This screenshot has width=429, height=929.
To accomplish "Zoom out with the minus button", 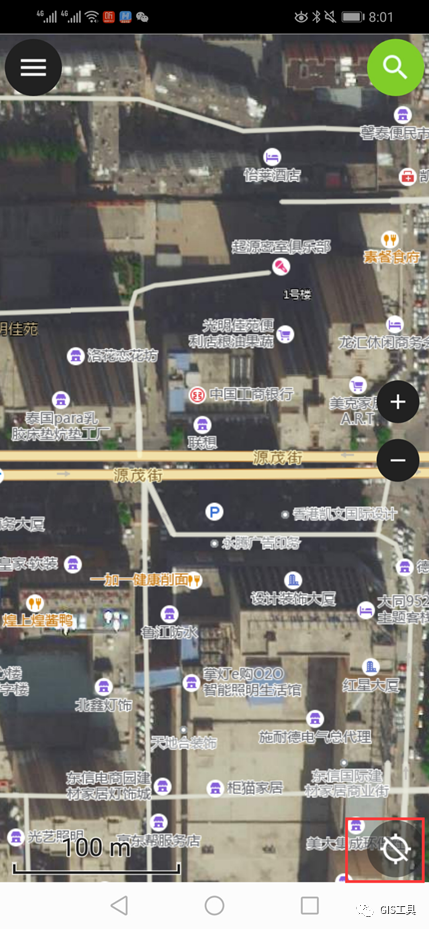I will pyautogui.click(x=398, y=460).
